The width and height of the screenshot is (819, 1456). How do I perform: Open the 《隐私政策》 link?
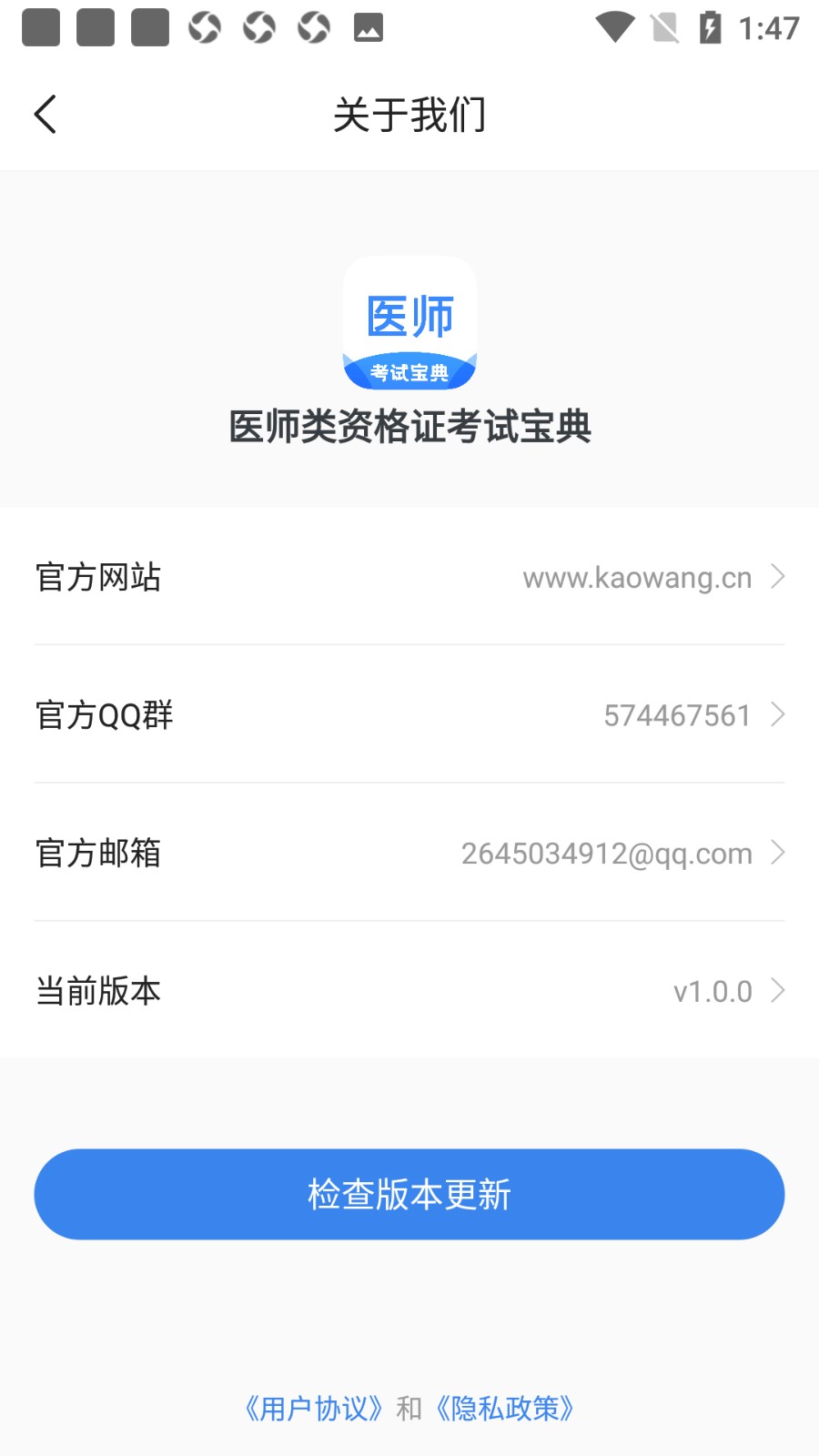pyautogui.click(x=505, y=1409)
